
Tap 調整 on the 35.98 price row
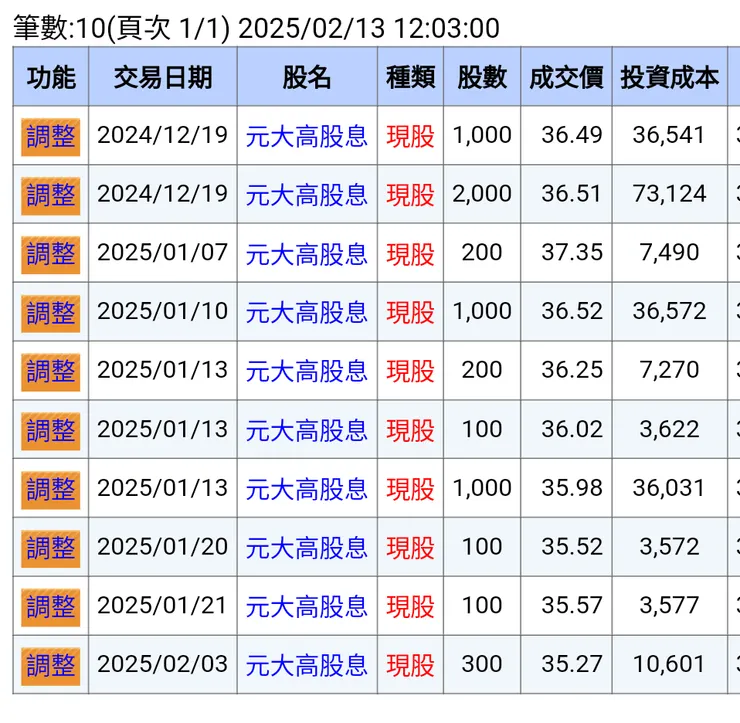[x=50, y=490]
